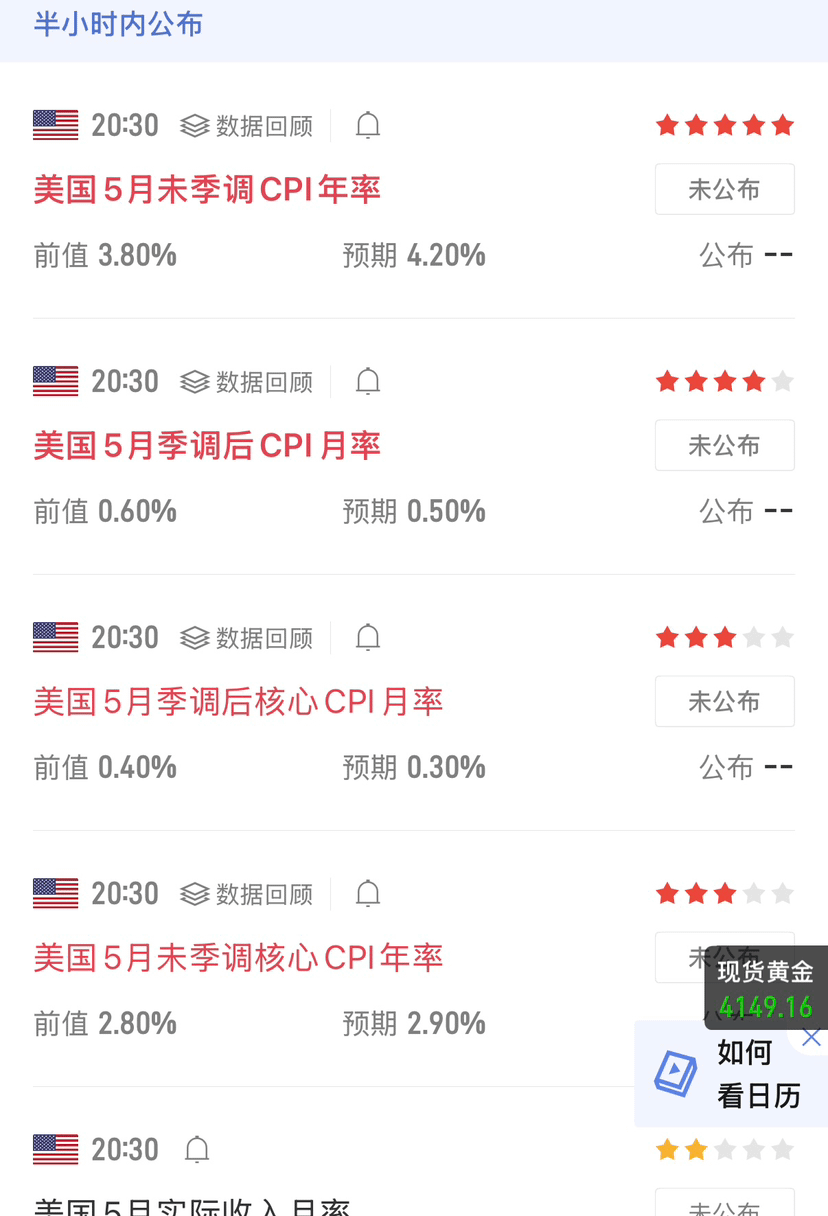The height and width of the screenshot is (1216, 828).
Task: Open 数据回顾 for 美国5月季调后核心CPI月率
Action: coord(246,638)
